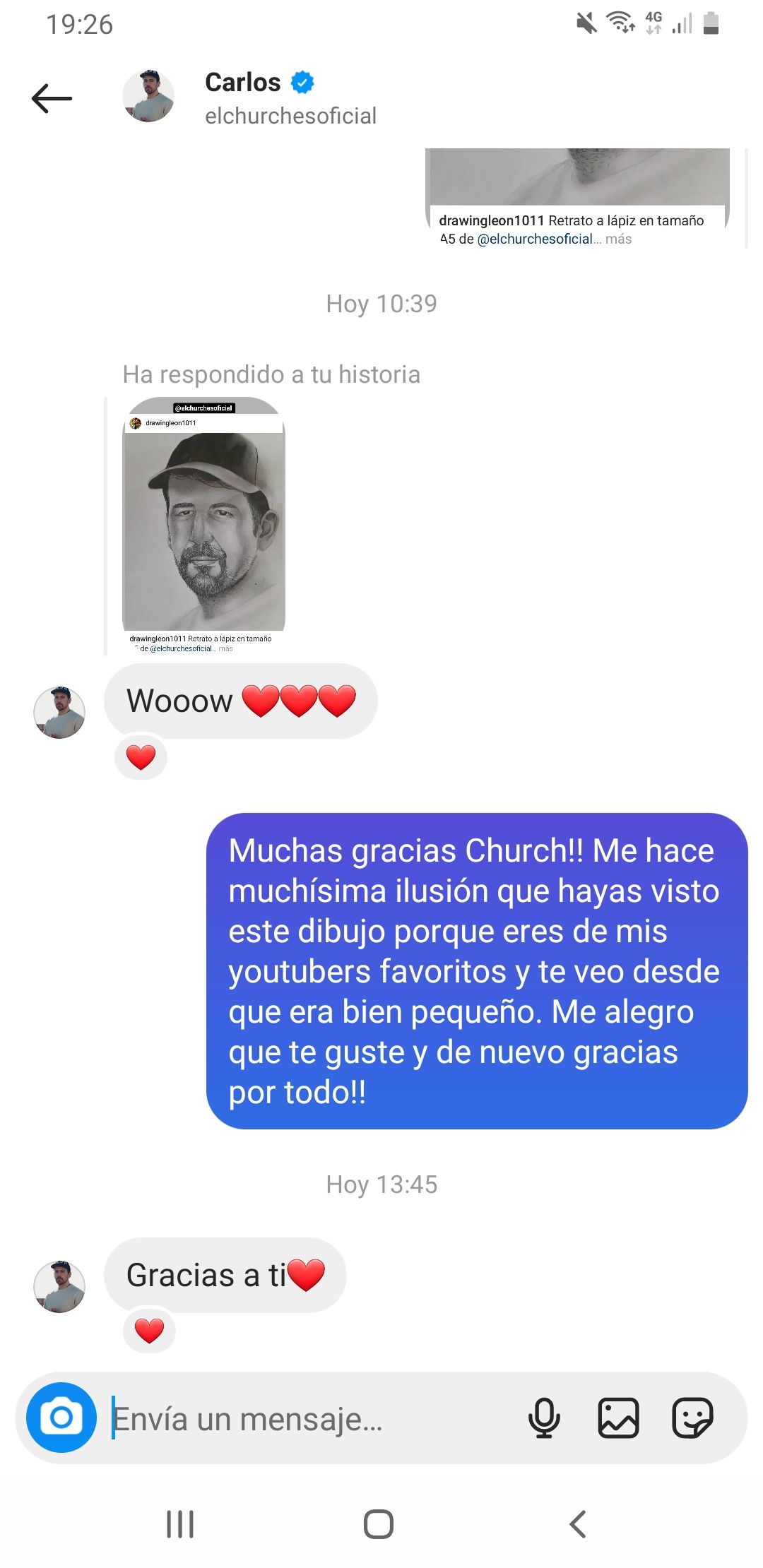
Task: Open the camera from the message bar
Action: click(61, 1418)
